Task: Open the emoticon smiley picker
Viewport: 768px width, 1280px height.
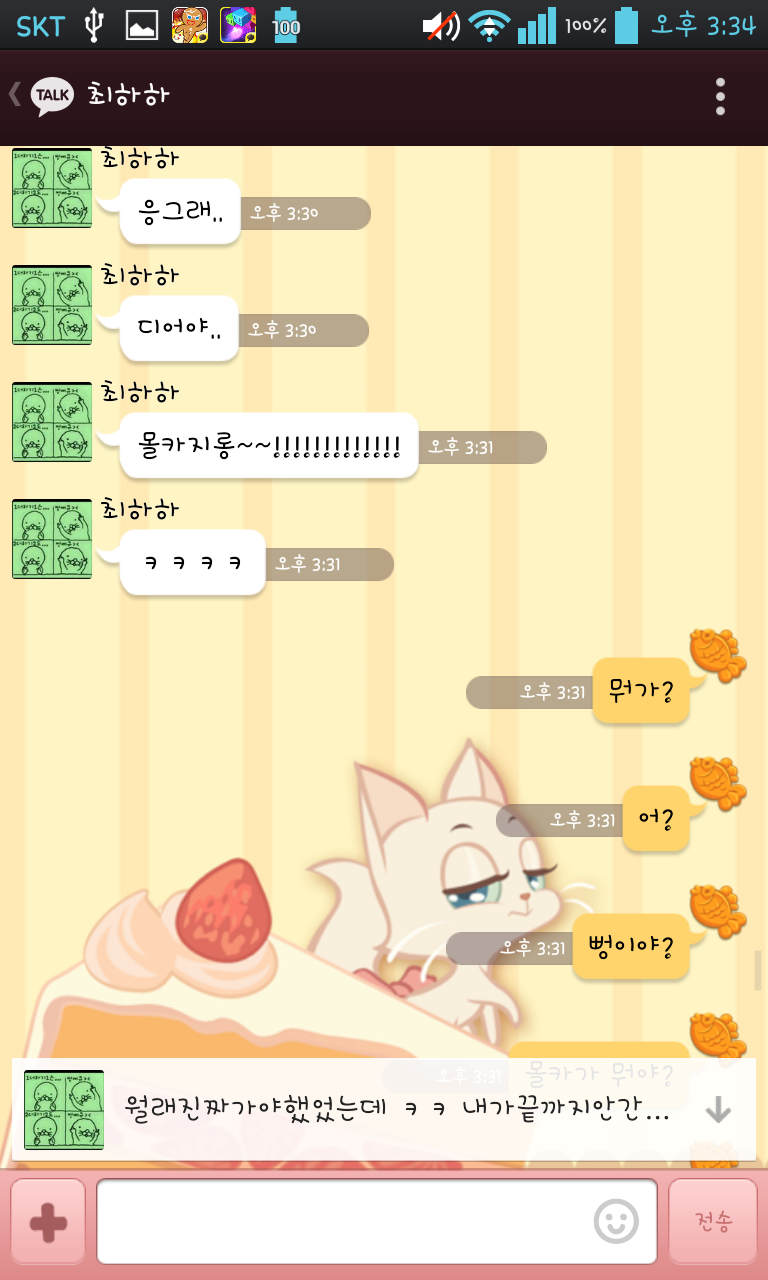Action: pos(616,1221)
